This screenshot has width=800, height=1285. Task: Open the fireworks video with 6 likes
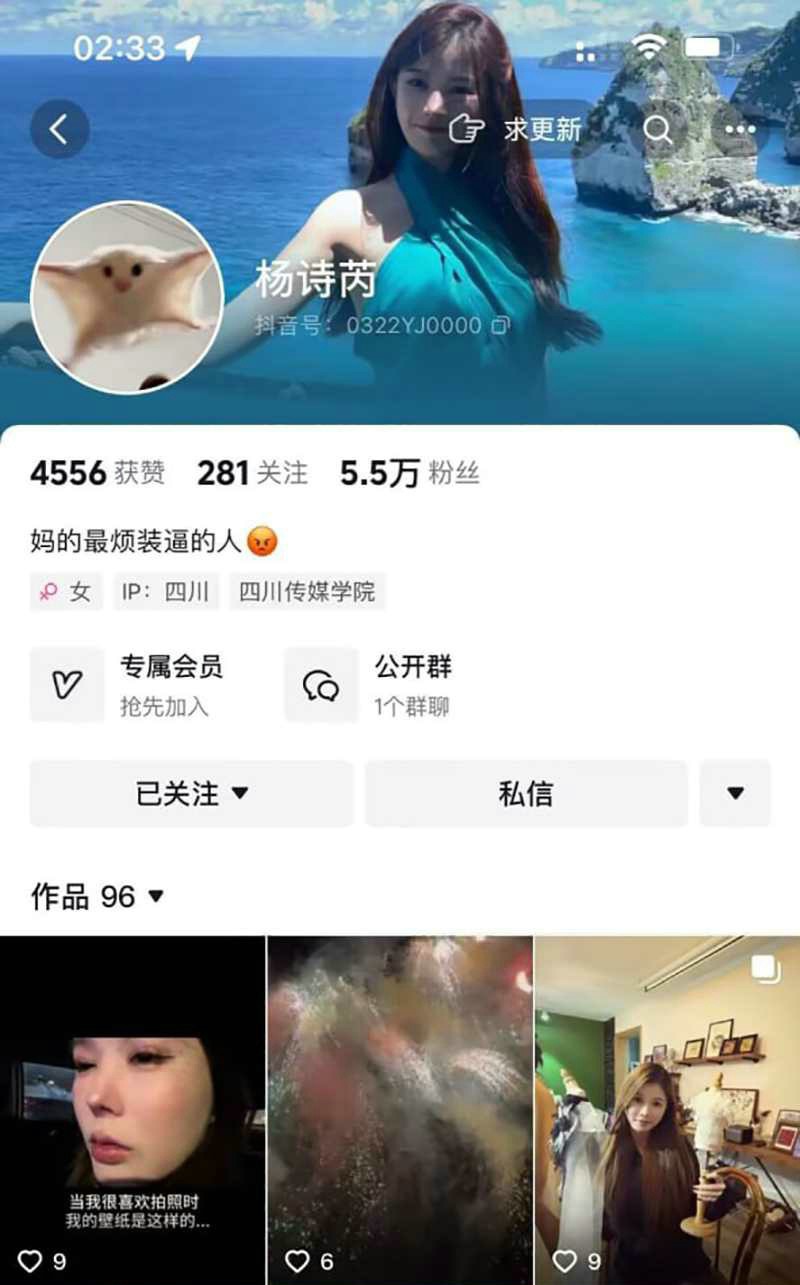pyautogui.click(x=400, y=1108)
